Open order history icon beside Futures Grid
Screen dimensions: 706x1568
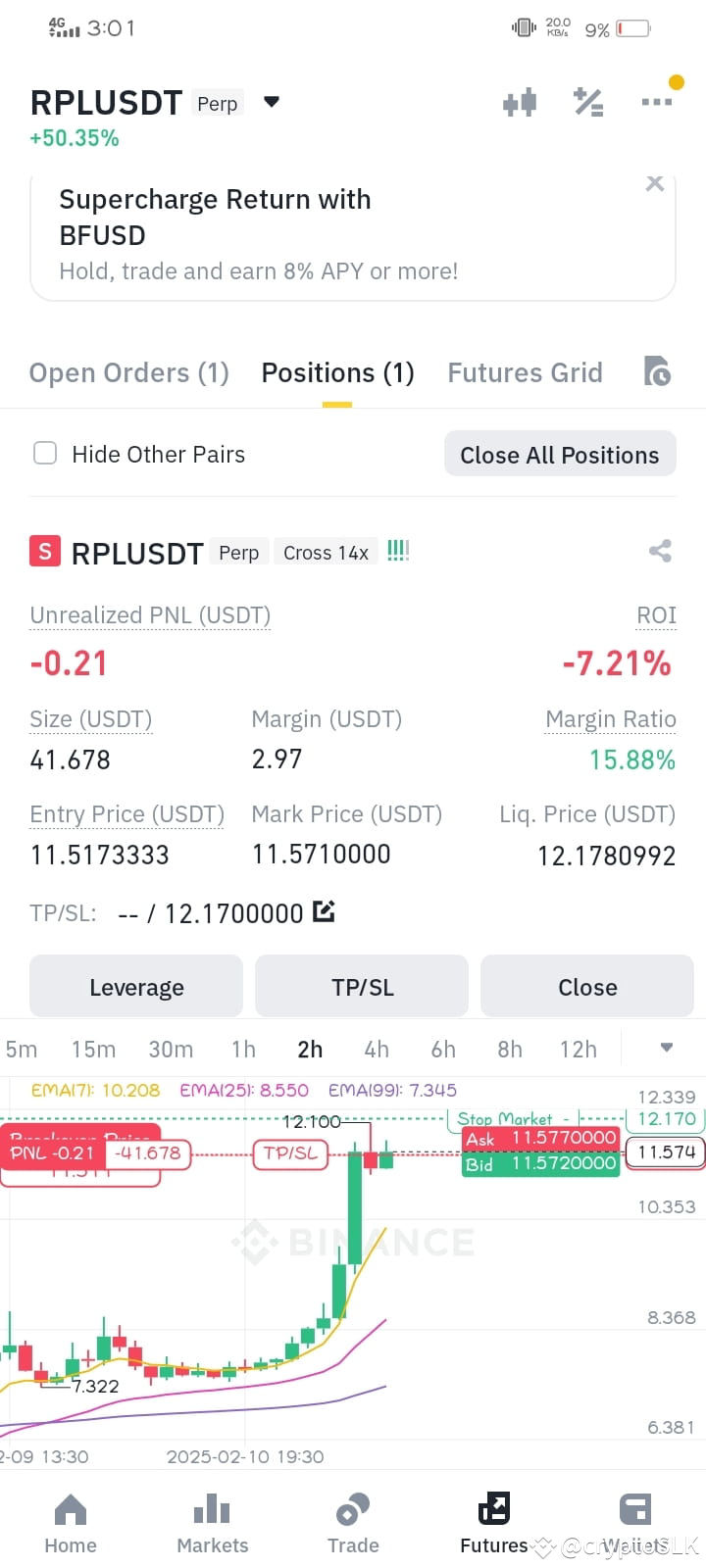click(x=656, y=371)
